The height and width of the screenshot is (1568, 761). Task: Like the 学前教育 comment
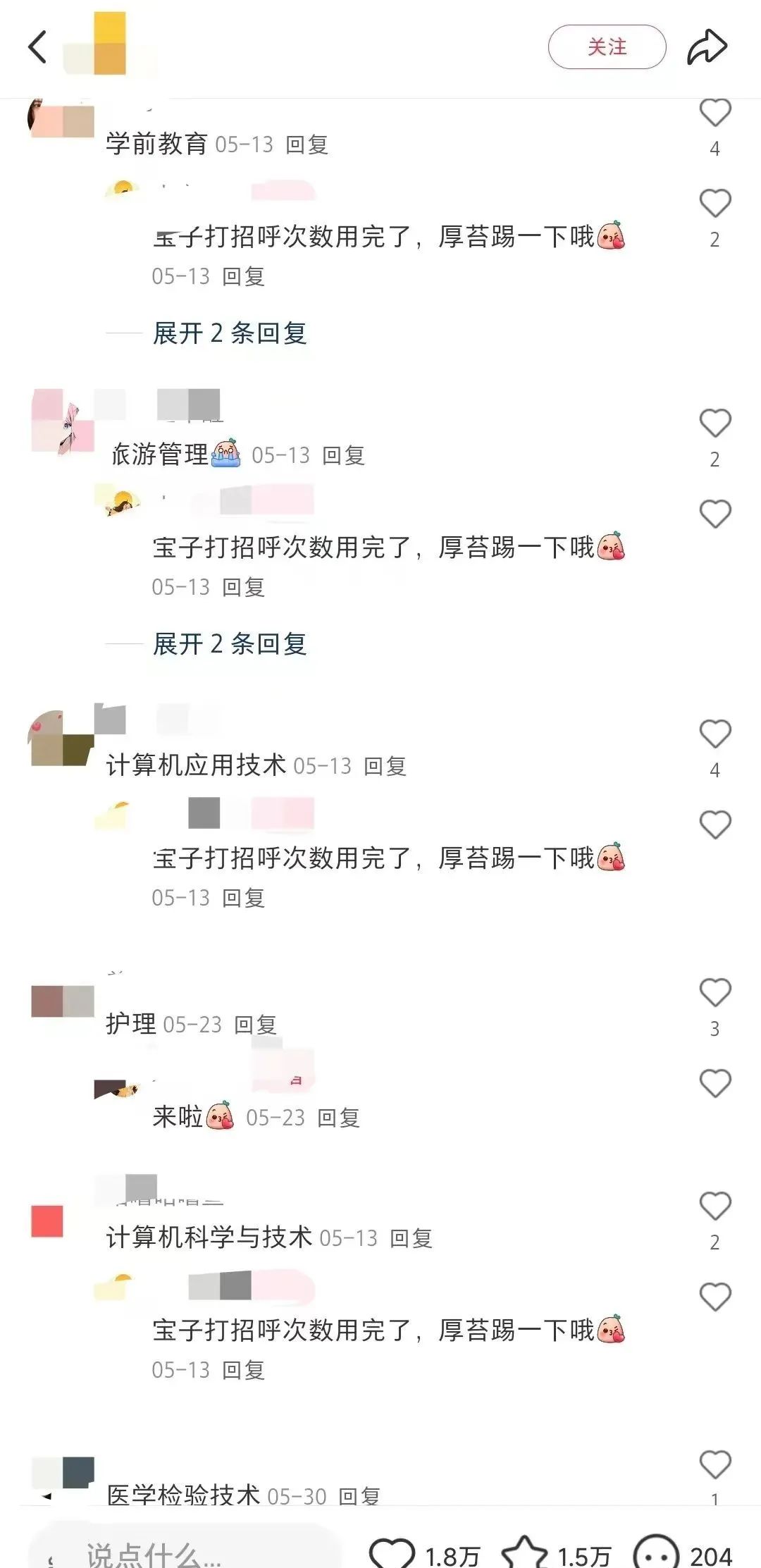pyautogui.click(x=714, y=113)
